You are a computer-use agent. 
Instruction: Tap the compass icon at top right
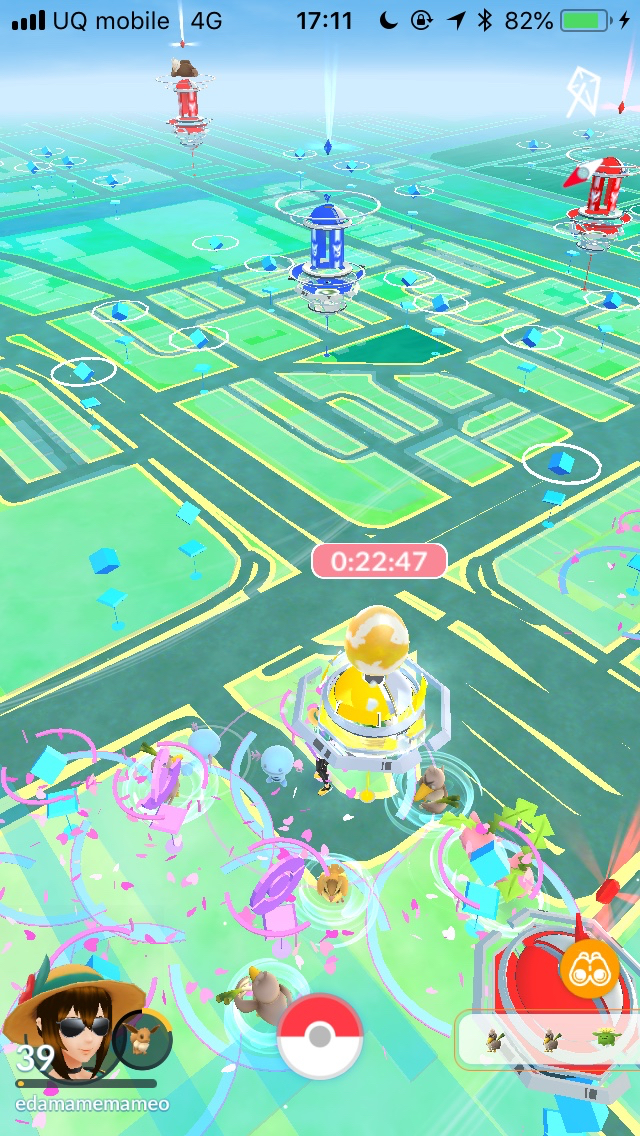[x=583, y=93]
